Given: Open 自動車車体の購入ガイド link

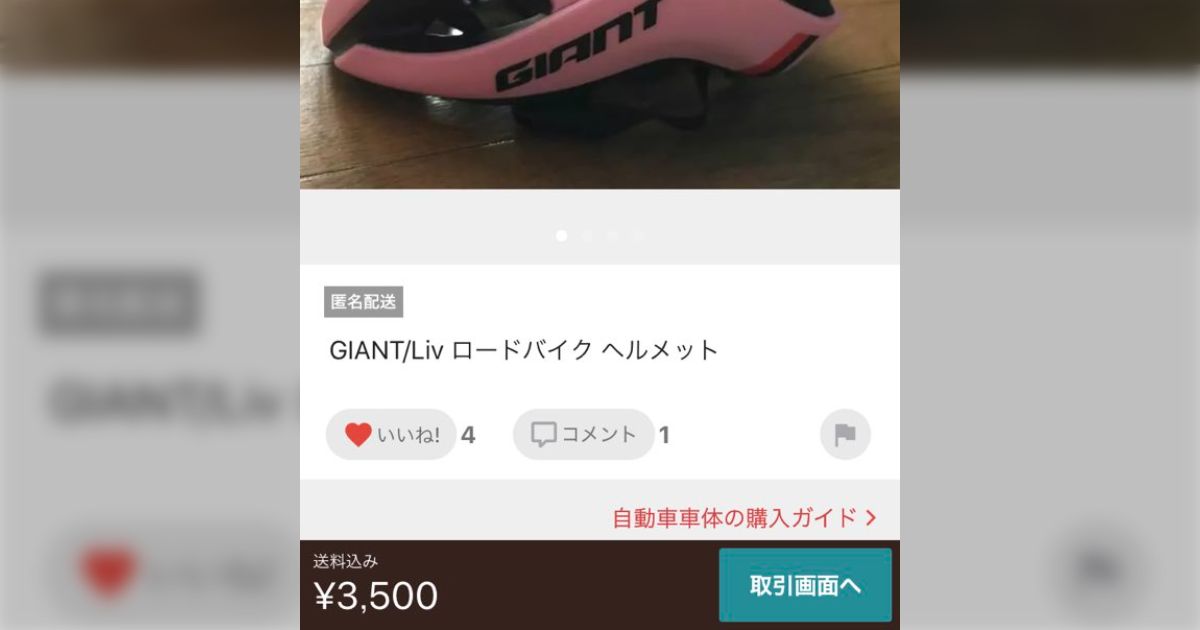Looking at the screenshot, I should pyautogui.click(x=744, y=518).
